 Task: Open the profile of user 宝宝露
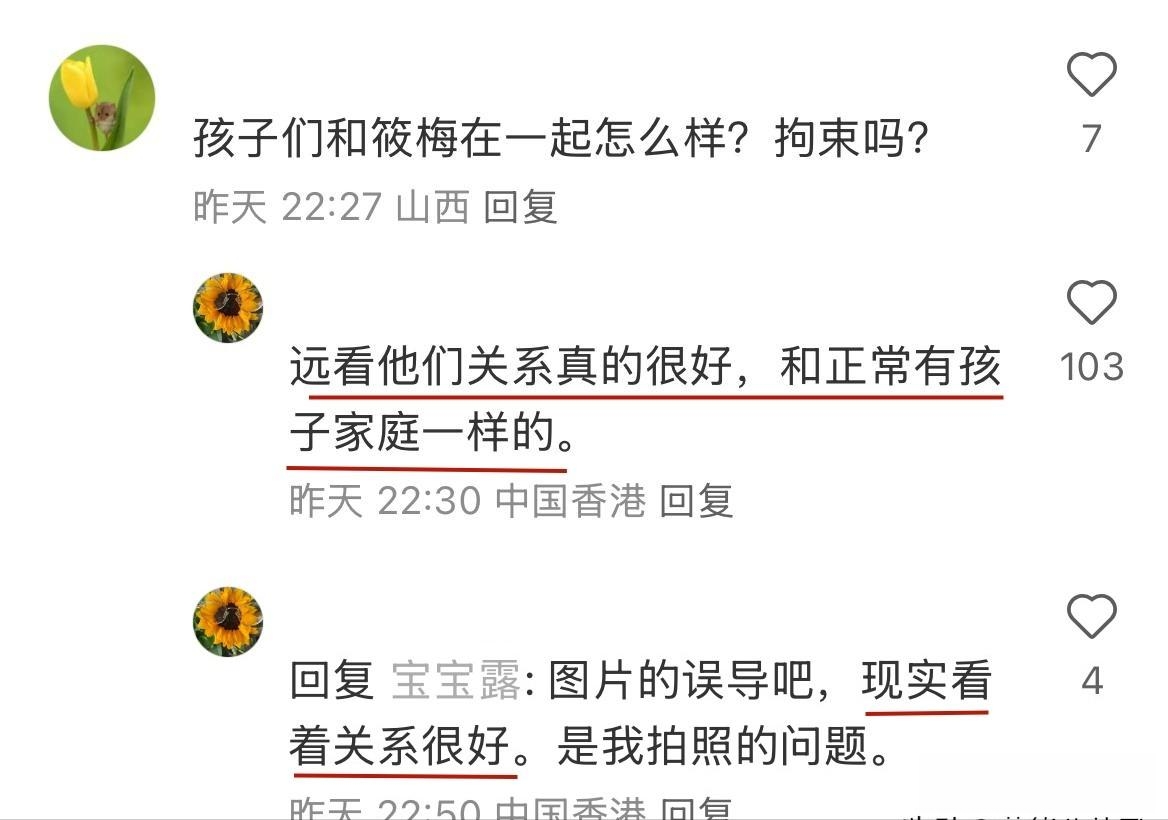(456, 682)
